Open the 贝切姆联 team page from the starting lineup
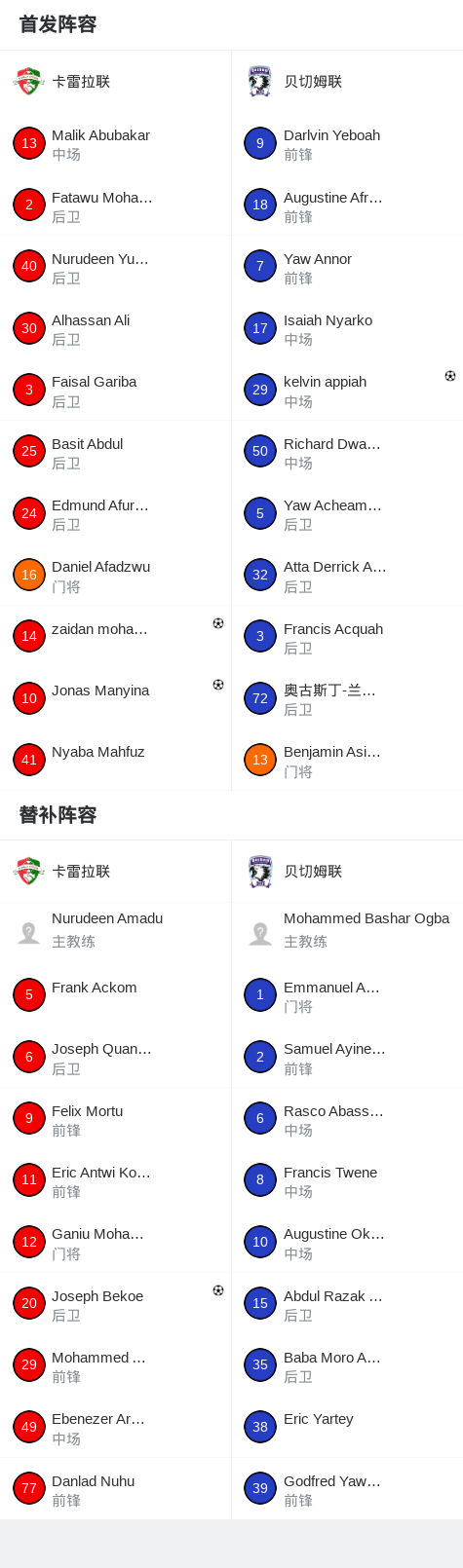This screenshot has width=463, height=1568. click(x=347, y=82)
